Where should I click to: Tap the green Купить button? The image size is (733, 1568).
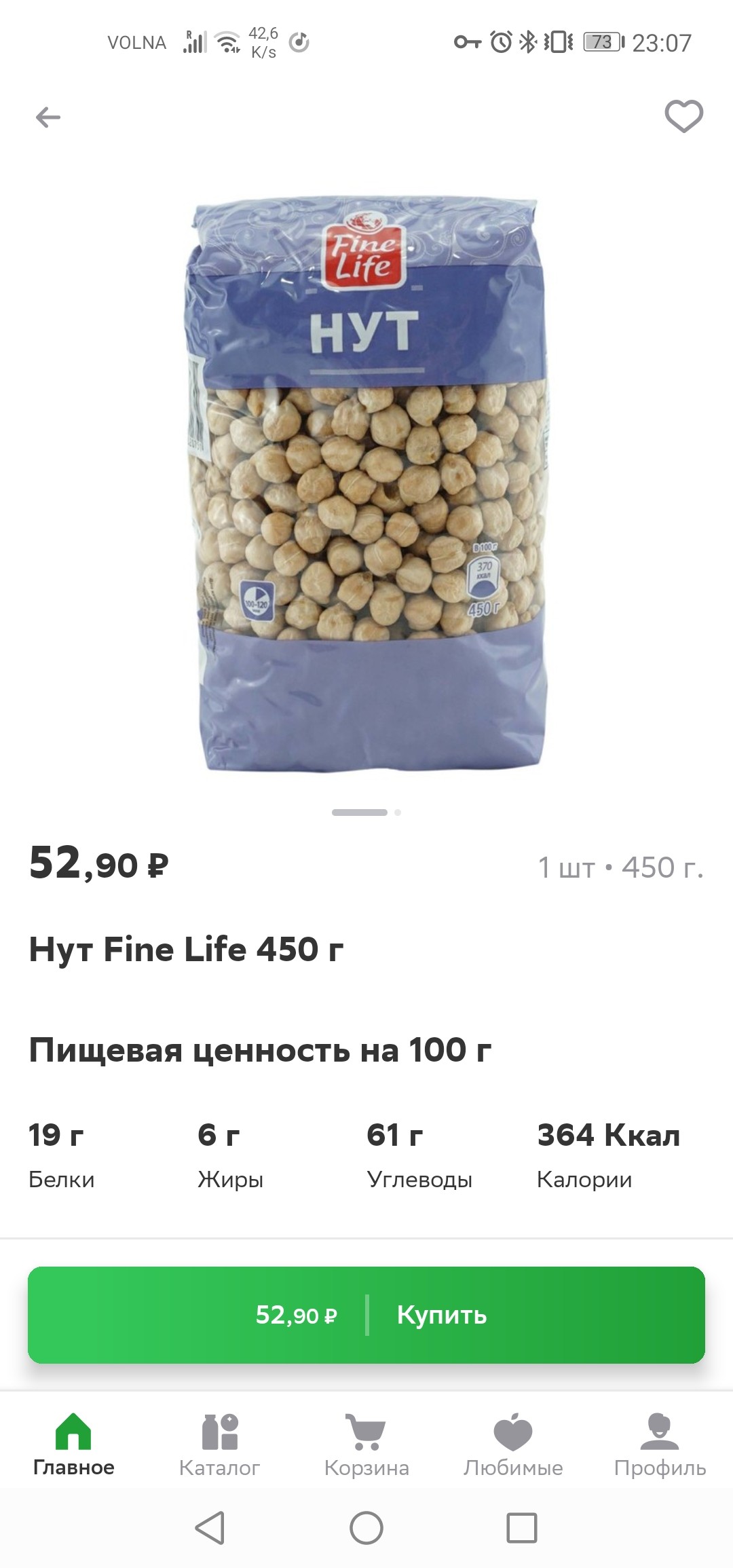click(366, 1315)
